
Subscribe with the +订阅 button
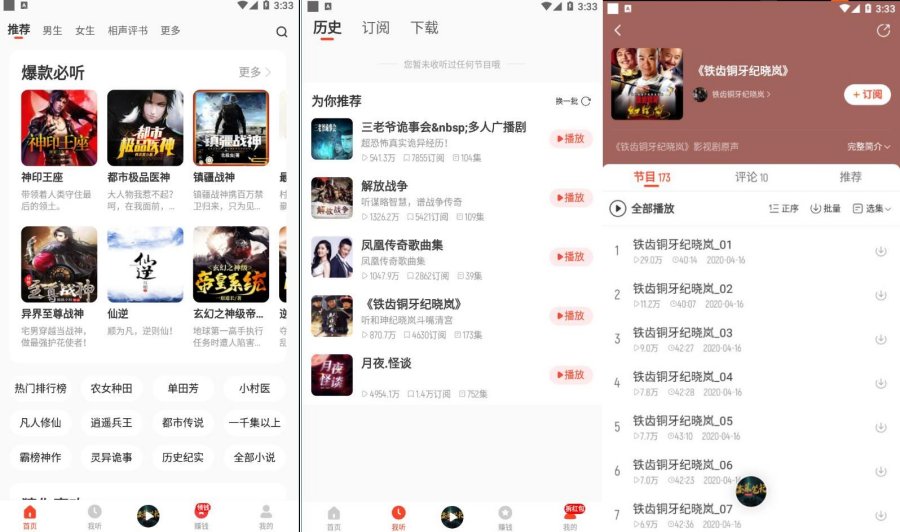click(x=866, y=94)
